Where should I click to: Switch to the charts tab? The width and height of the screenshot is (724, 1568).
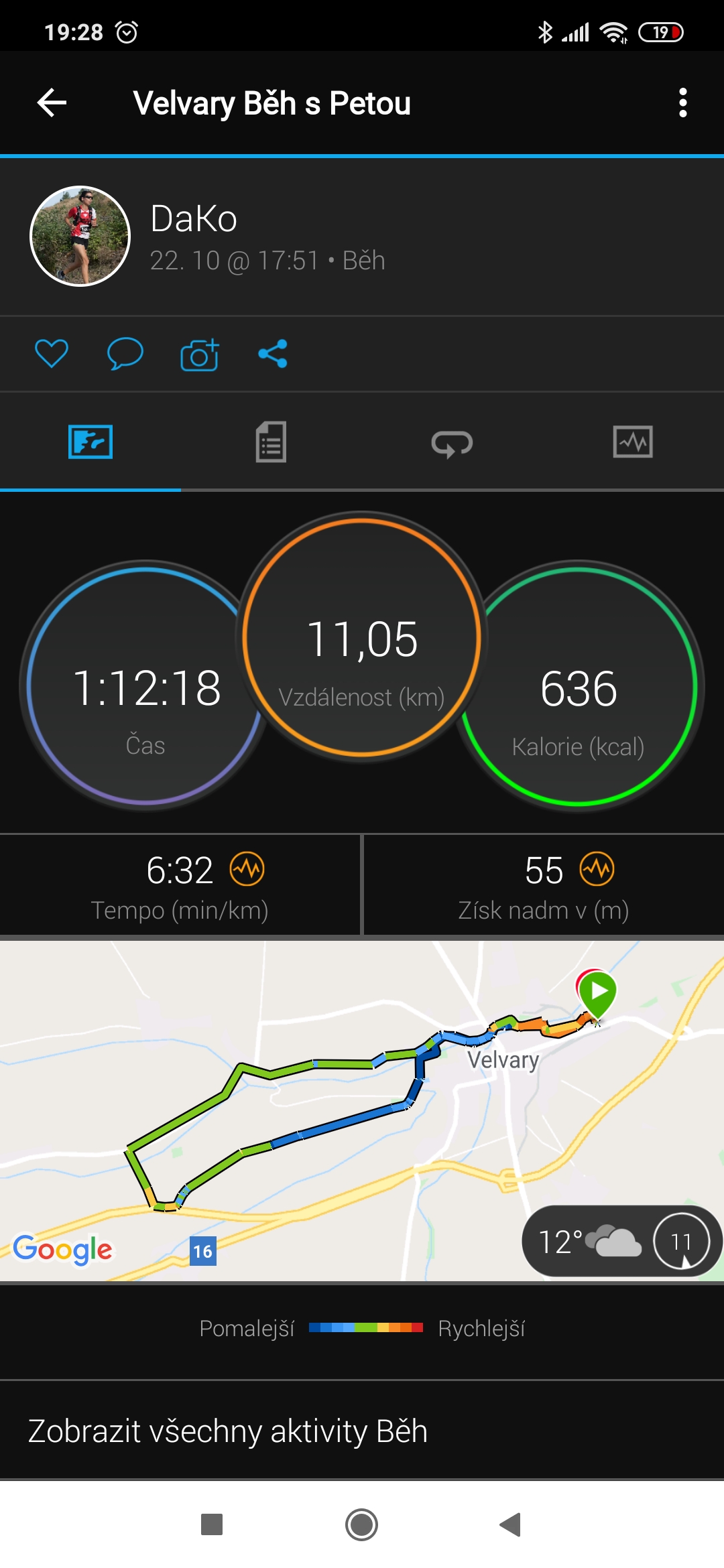[633, 442]
